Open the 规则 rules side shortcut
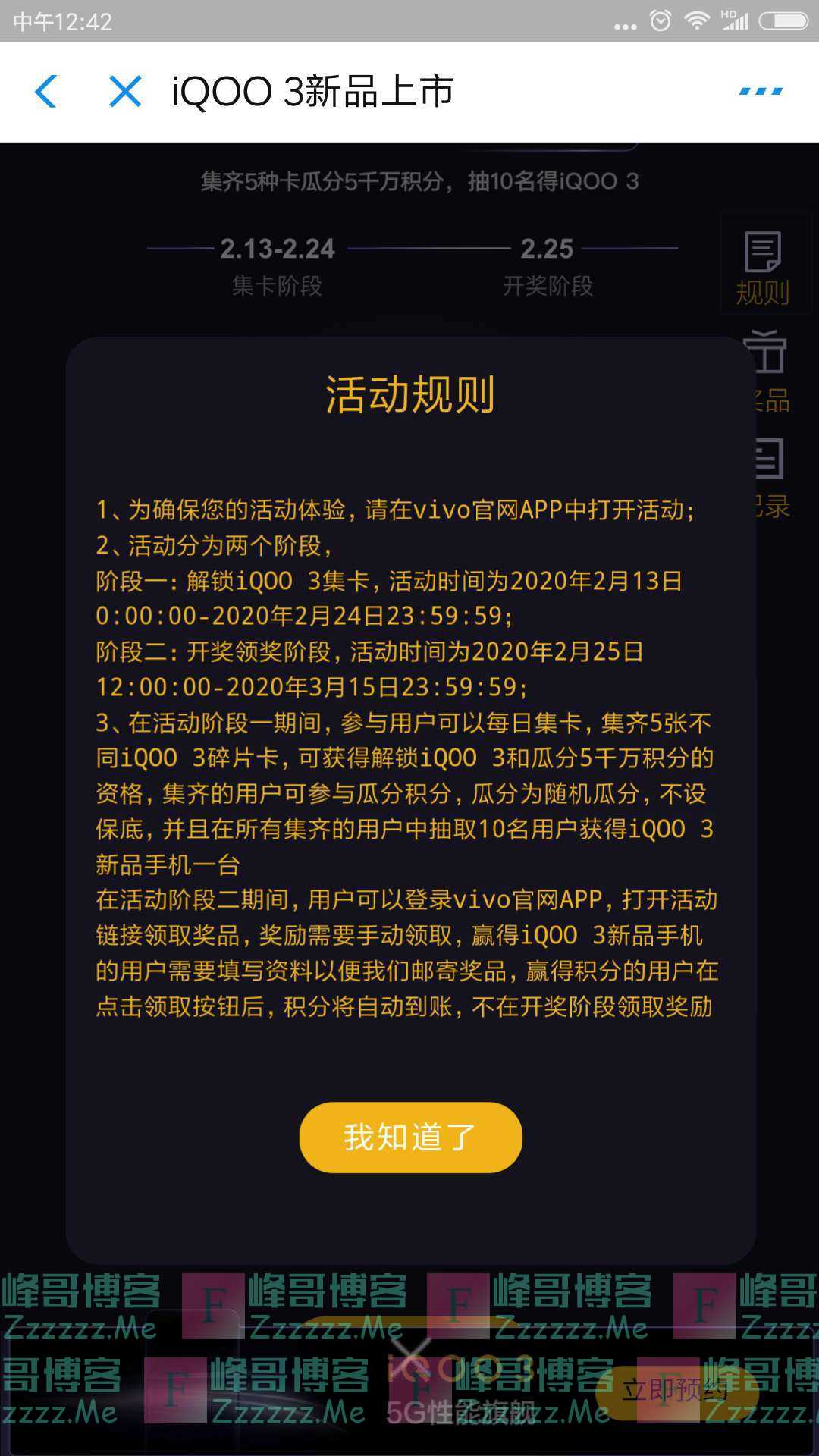The width and height of the screenshot is (819, 1456). pos(763,267)
